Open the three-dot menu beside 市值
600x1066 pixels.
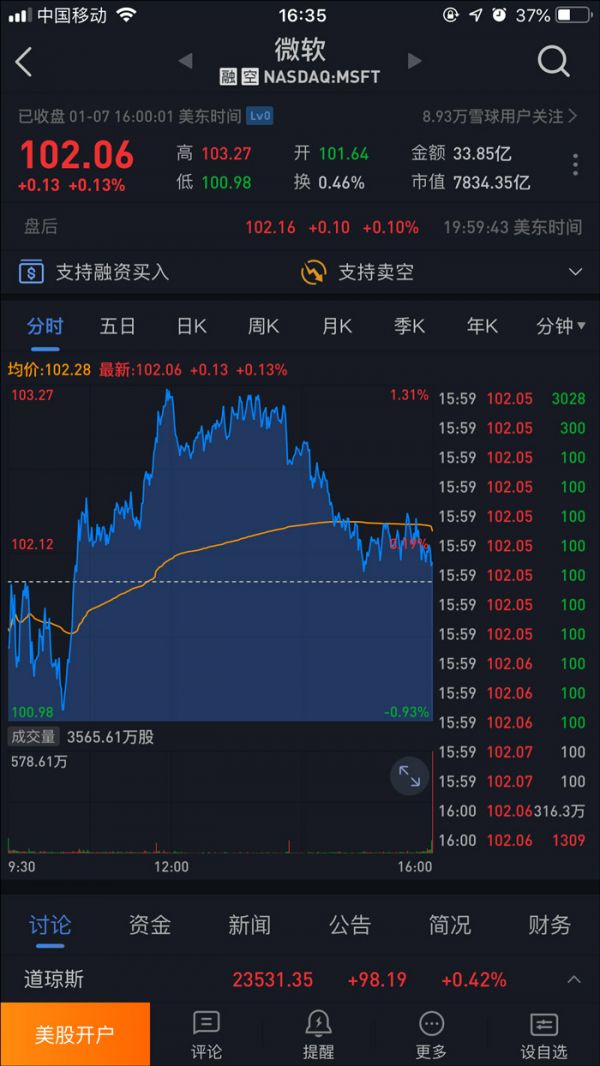tap(576, 165)
